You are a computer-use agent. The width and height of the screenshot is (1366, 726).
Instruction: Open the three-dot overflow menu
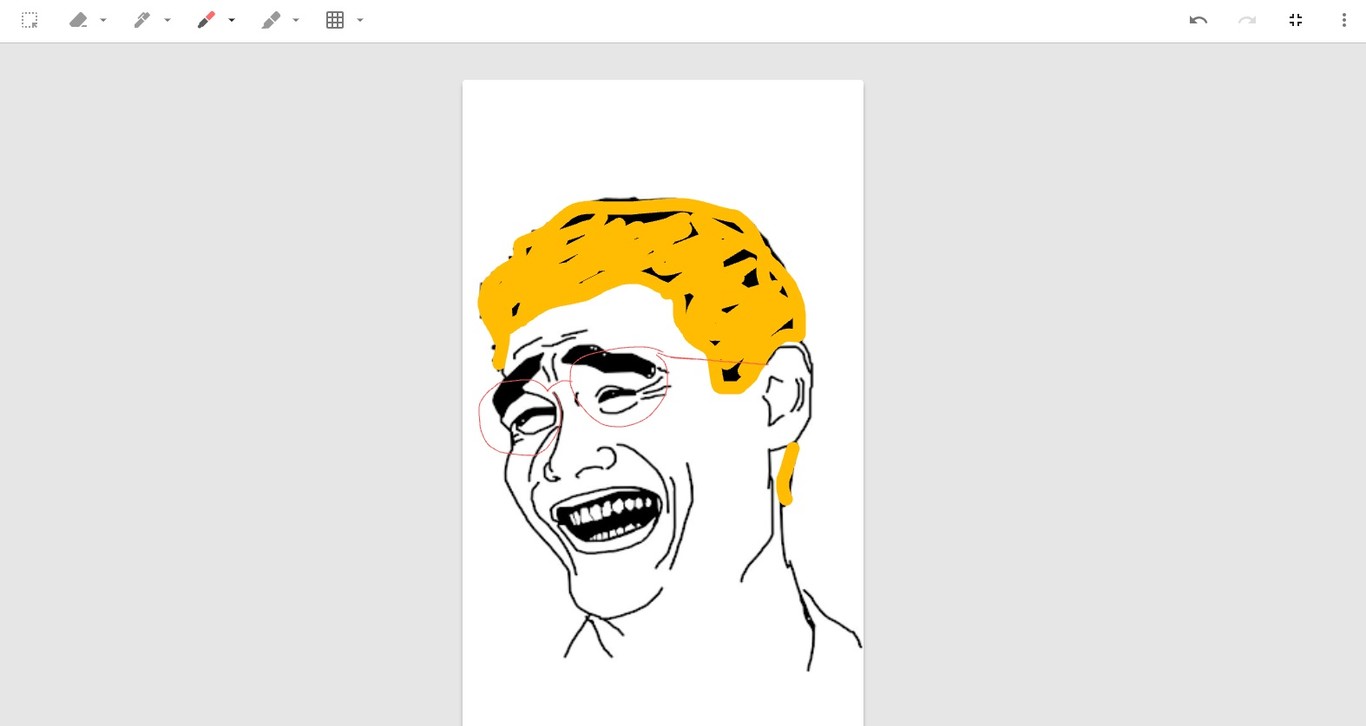pos(1344,20)
